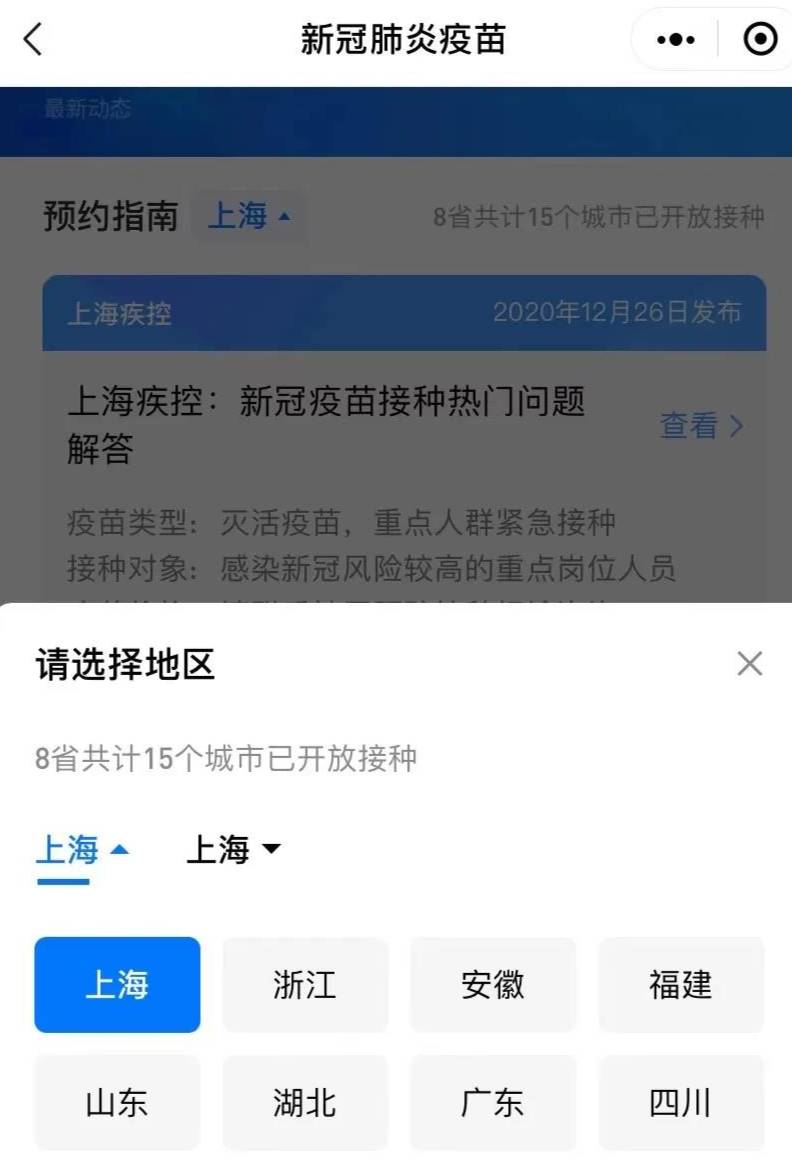Select 湖北 province
Image resolution: width=792 pixels, height=1161 pixels.
[x=305, y=1103]
